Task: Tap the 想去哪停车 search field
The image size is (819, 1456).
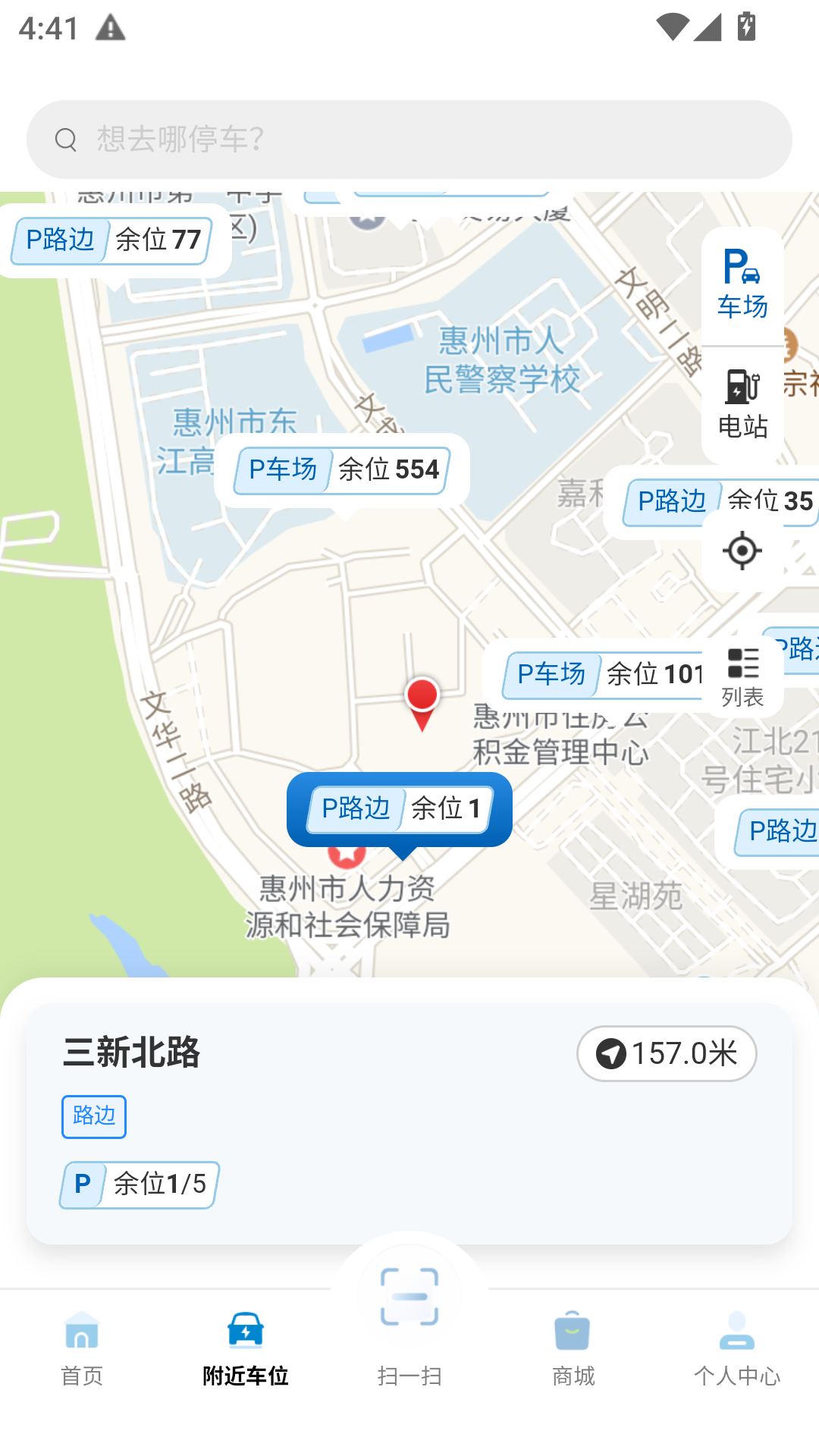Action: click(409, 139)
